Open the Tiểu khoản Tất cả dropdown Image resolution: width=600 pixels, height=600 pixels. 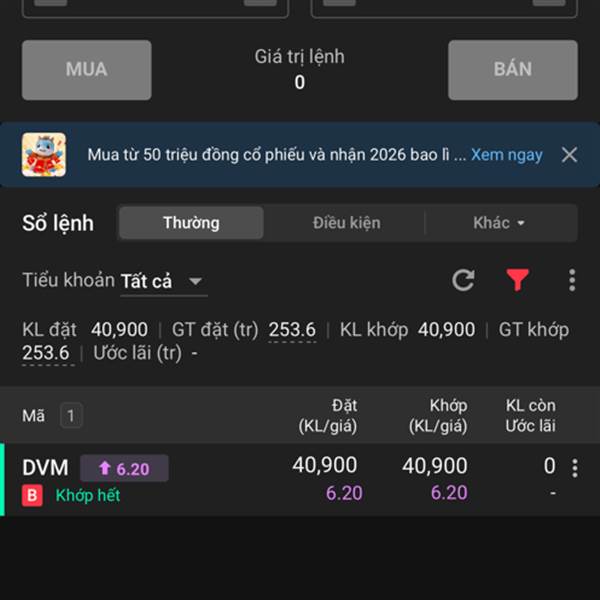tap(164, 282)
